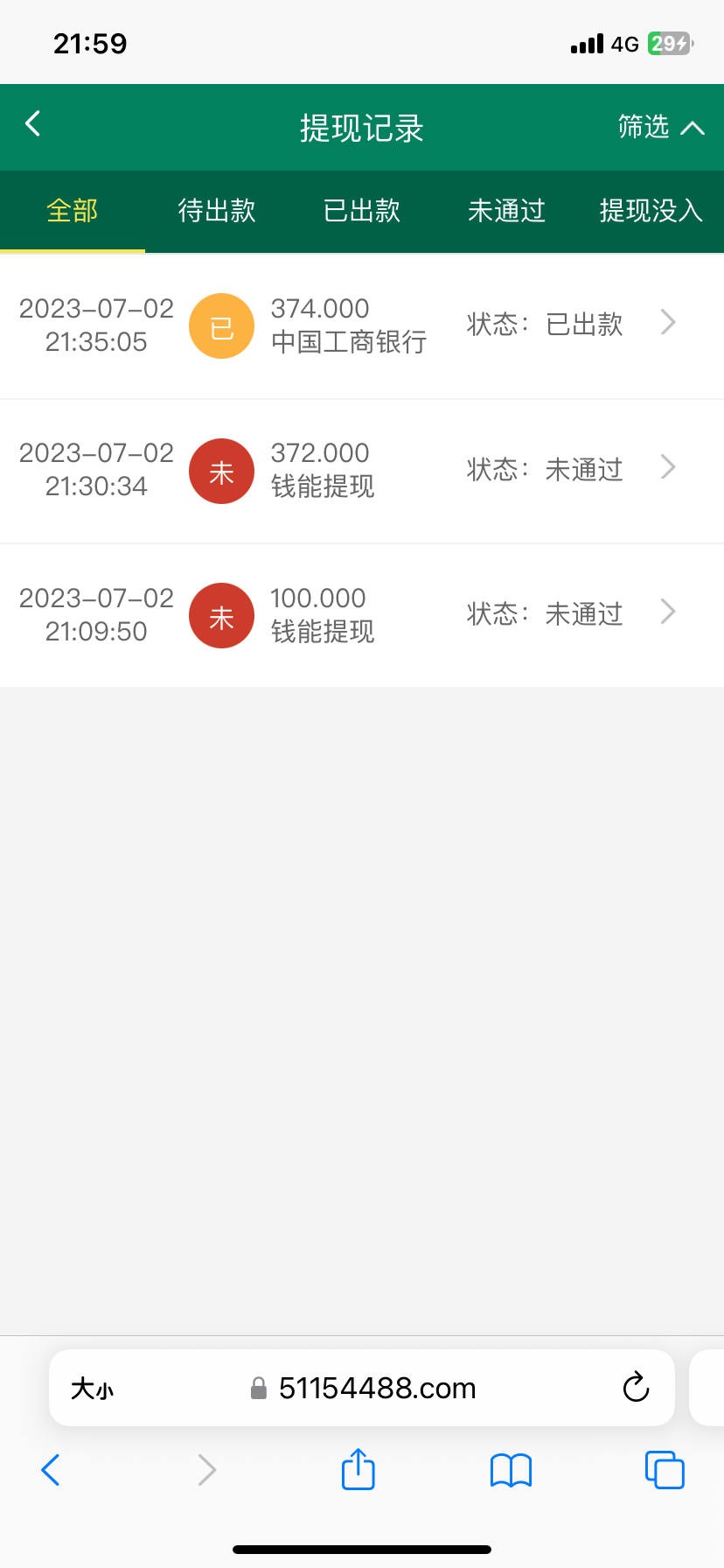This screenshot has height=1568, width=724.
Task: Open the 374.000 中国工商银行 withdrawal record
Action: [362, 325]
